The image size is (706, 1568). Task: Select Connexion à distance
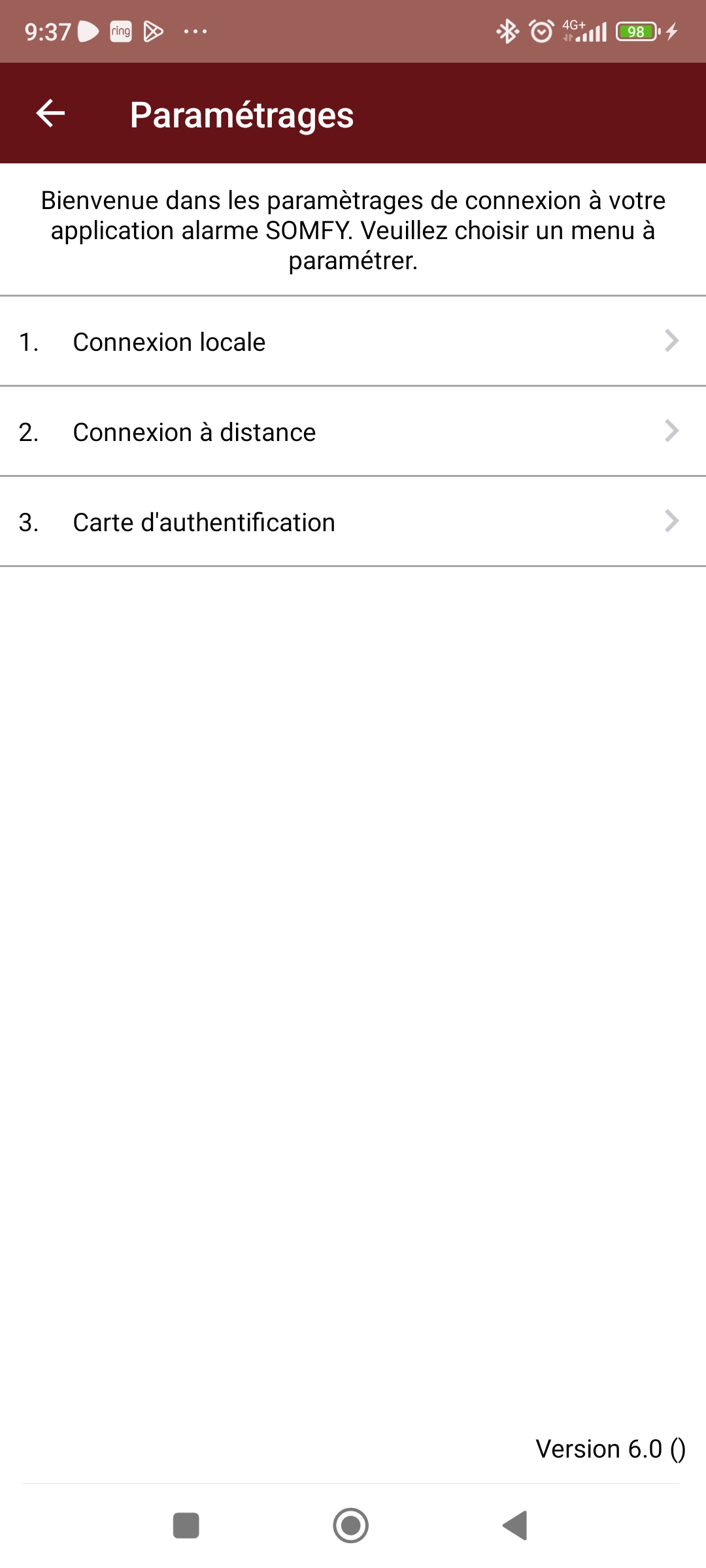(353, 432)
